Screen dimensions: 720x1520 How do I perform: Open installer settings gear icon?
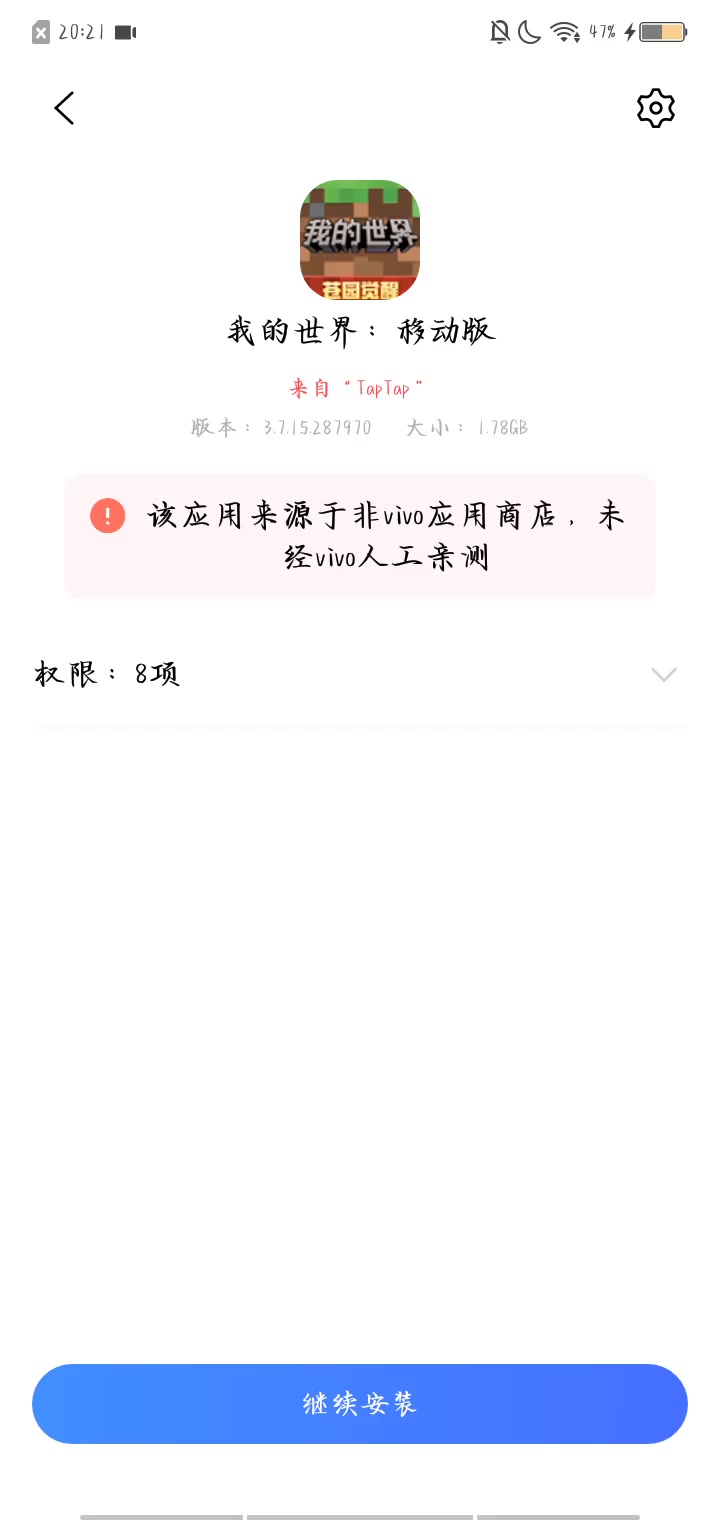pos(656,108)
